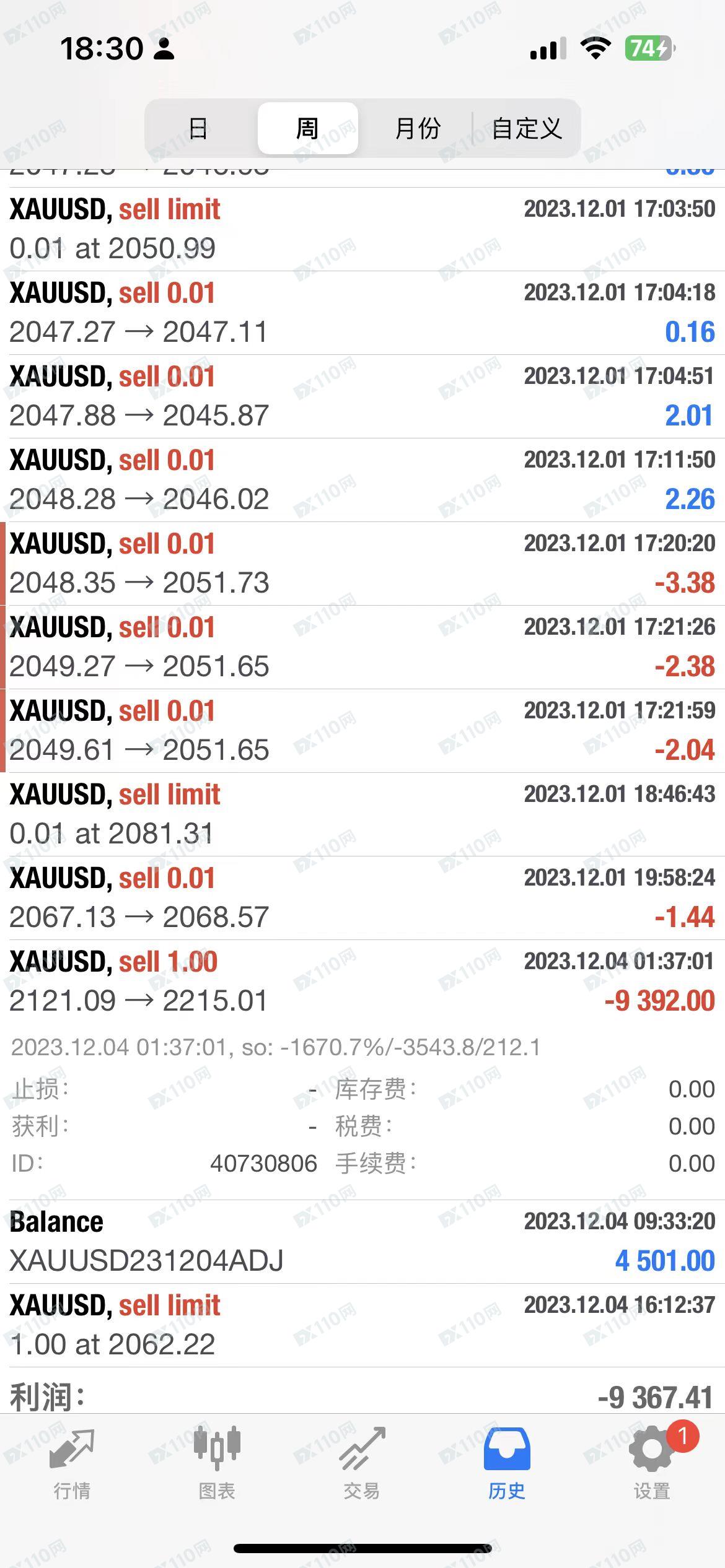The image size is (725, 1568).
Task: Switch to the 月份 (month) period
Action: click(x=418, y=129)
